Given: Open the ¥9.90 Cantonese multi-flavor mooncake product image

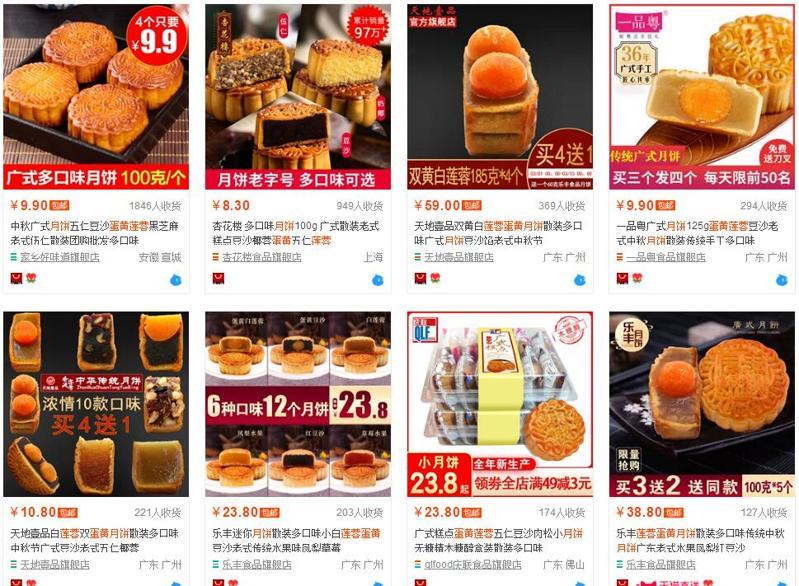Looking at the screenshot, I should 96,96.
